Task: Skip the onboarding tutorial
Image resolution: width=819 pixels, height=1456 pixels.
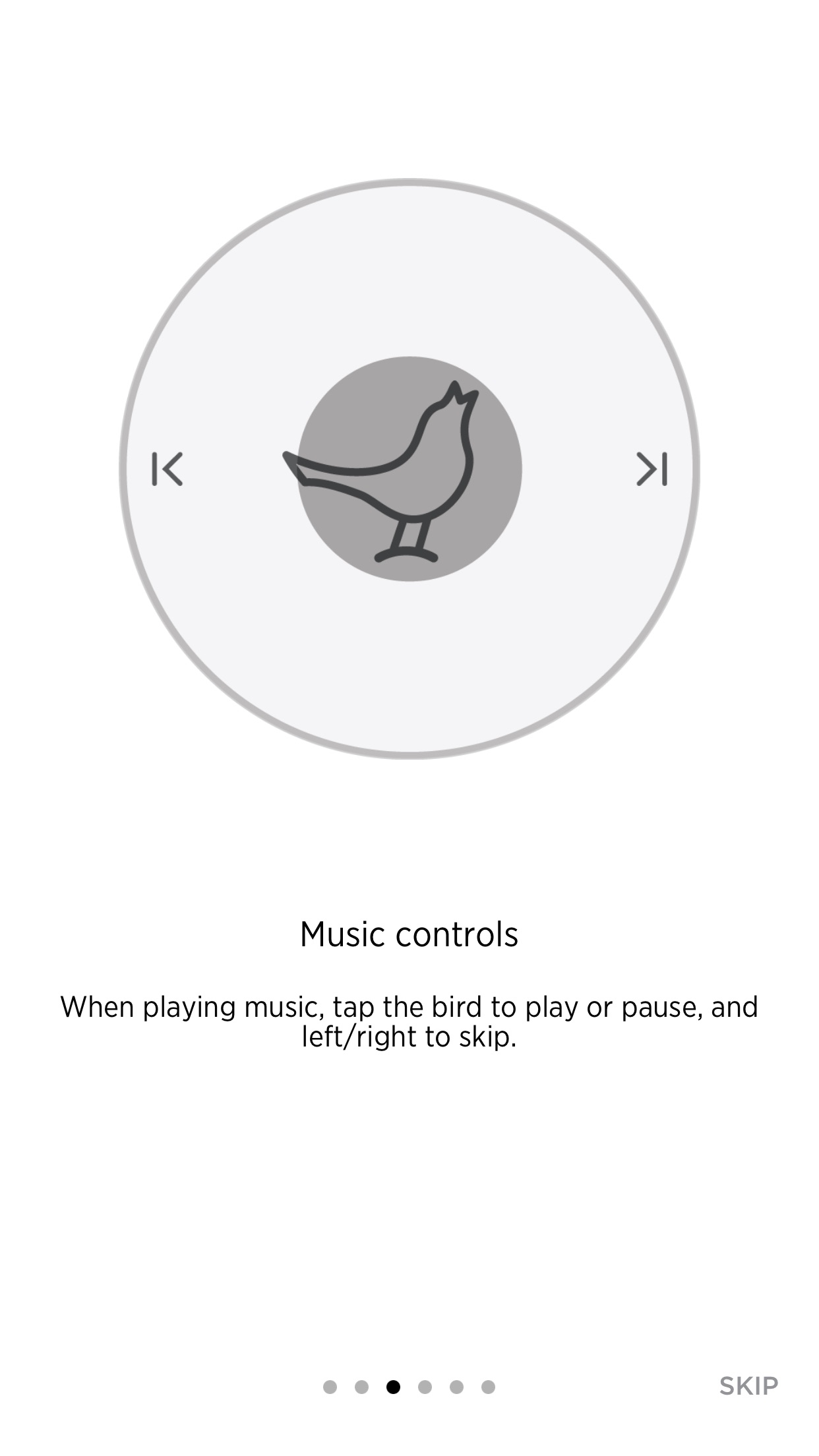Action: (748, 1386)
